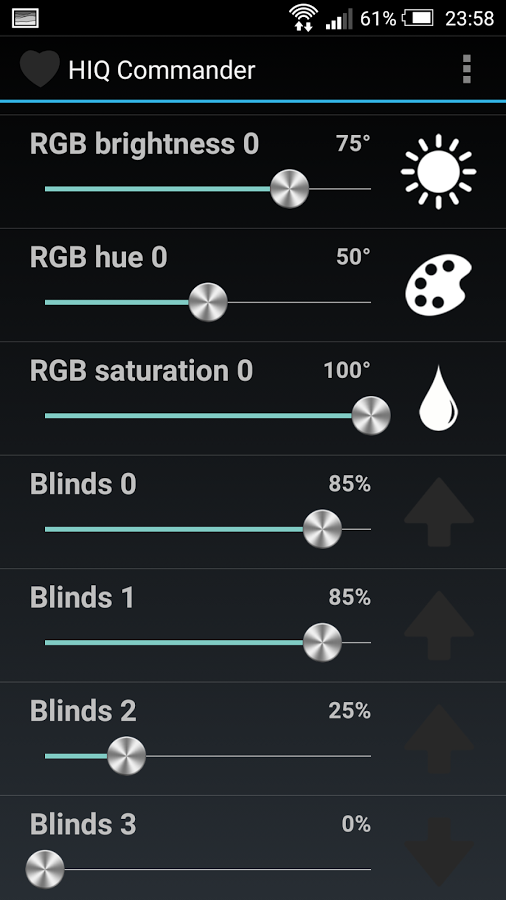Viewport: 506px width, 900px height.
Task: Tap the Blinds 0 slider knob
Action: pos(322,529)
